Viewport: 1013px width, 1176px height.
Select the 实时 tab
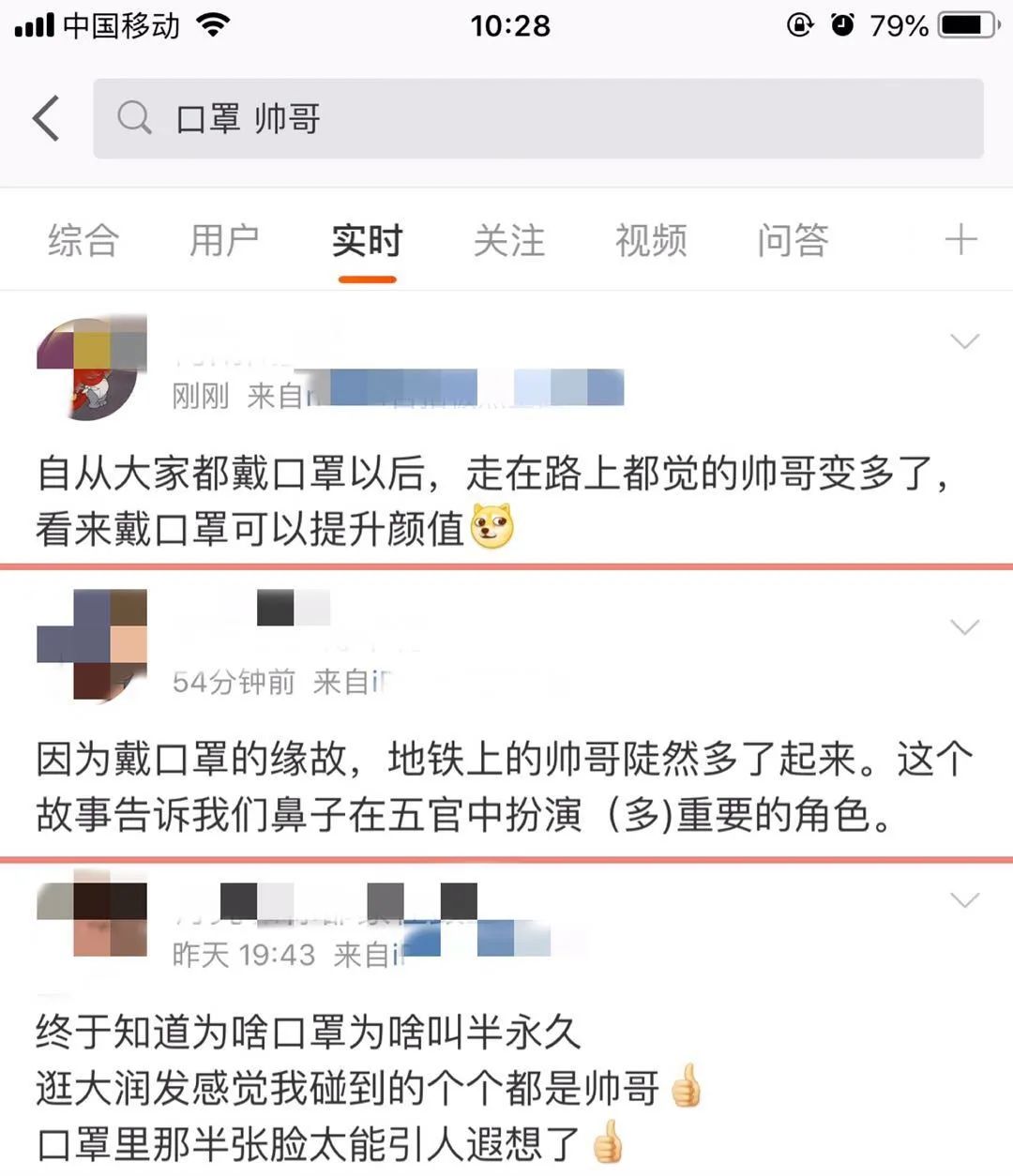point(367,241)
